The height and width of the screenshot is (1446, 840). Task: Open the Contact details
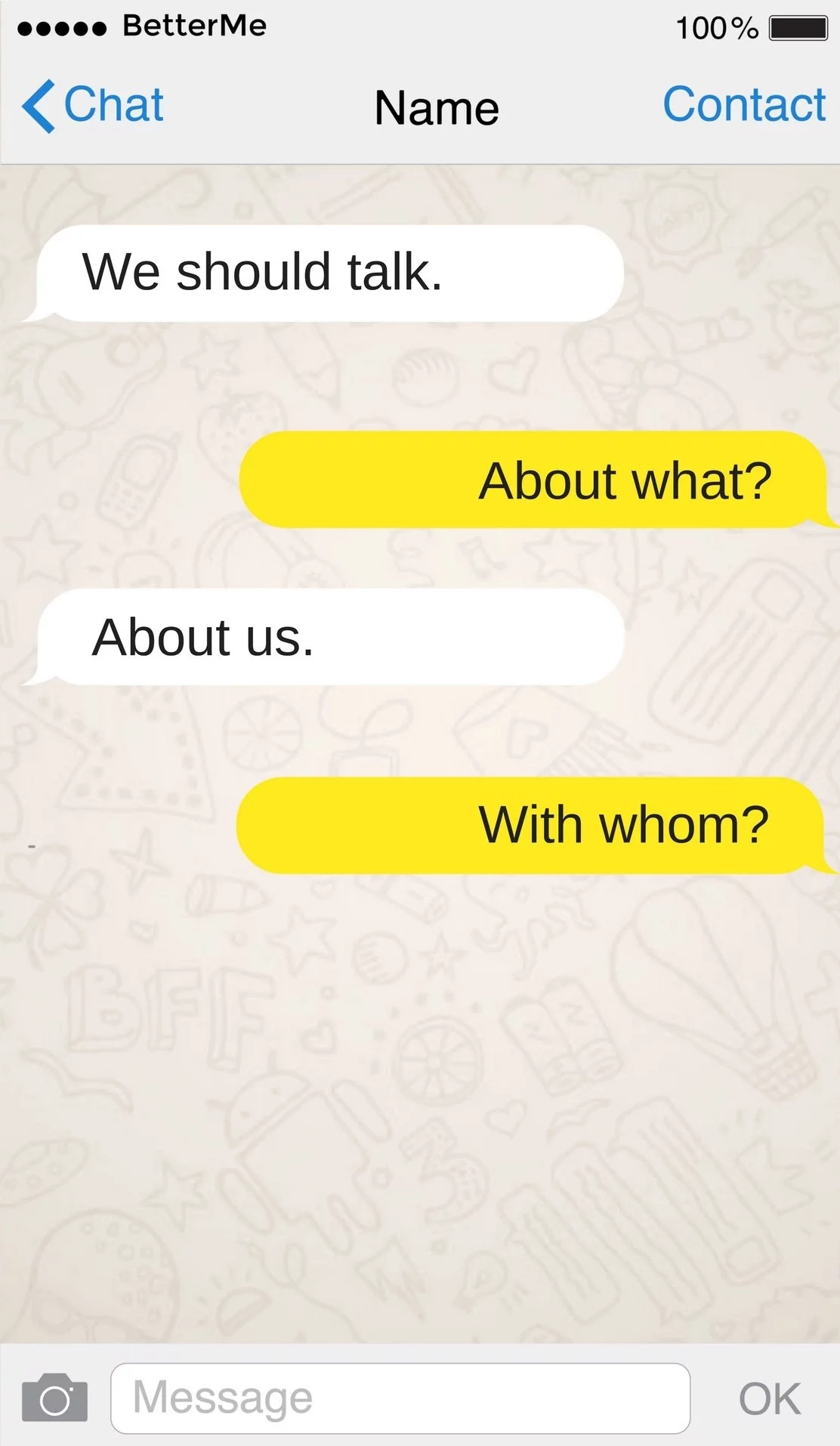pos(744,104)
